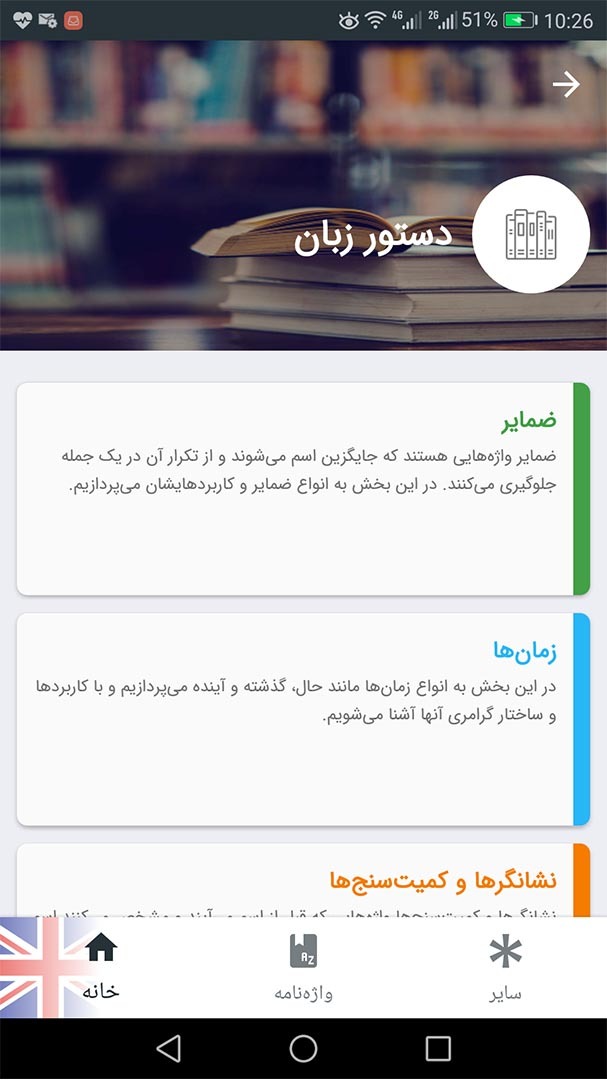Open the نشانگرها و کمیت‌سنج‌ها card
The image size is (607, 1080).
pyautogui.click(x=303, y=880)
